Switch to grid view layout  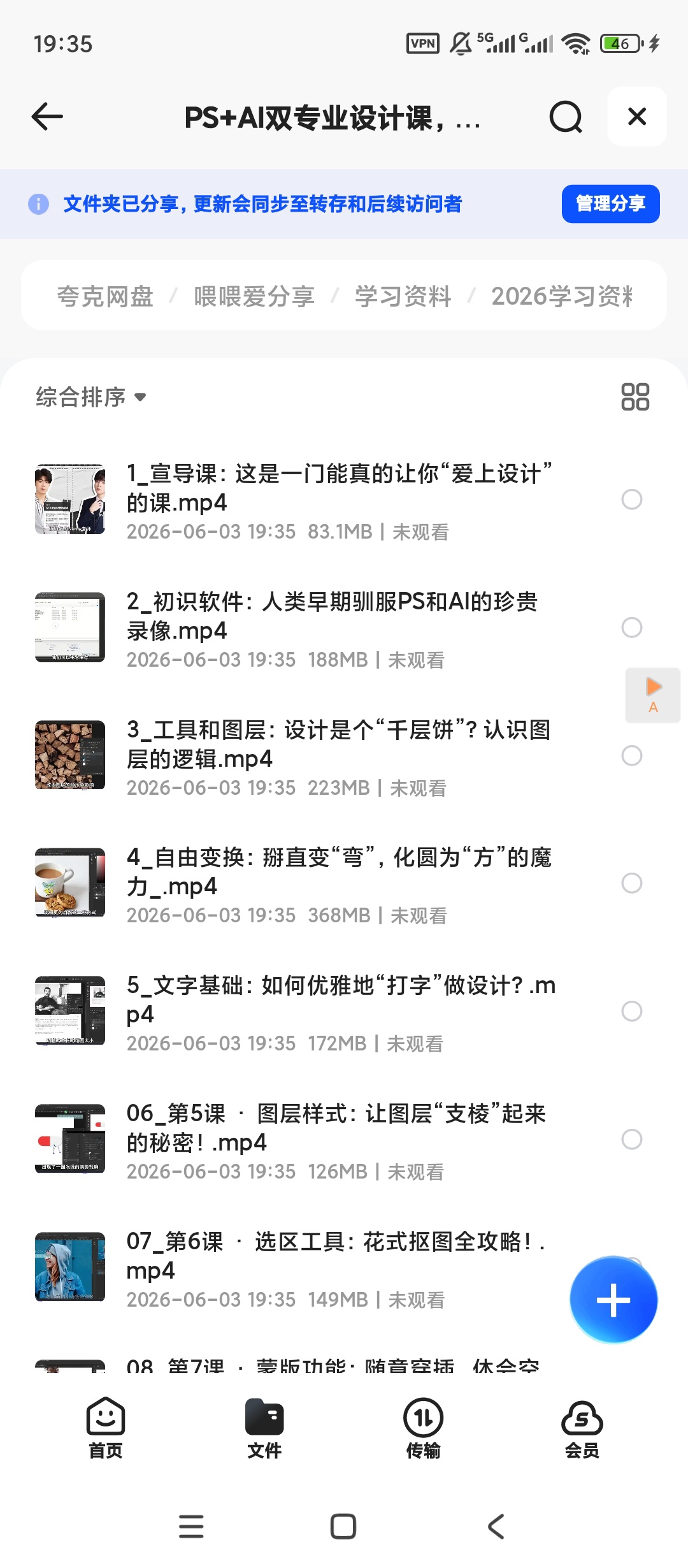pos(635,396)
